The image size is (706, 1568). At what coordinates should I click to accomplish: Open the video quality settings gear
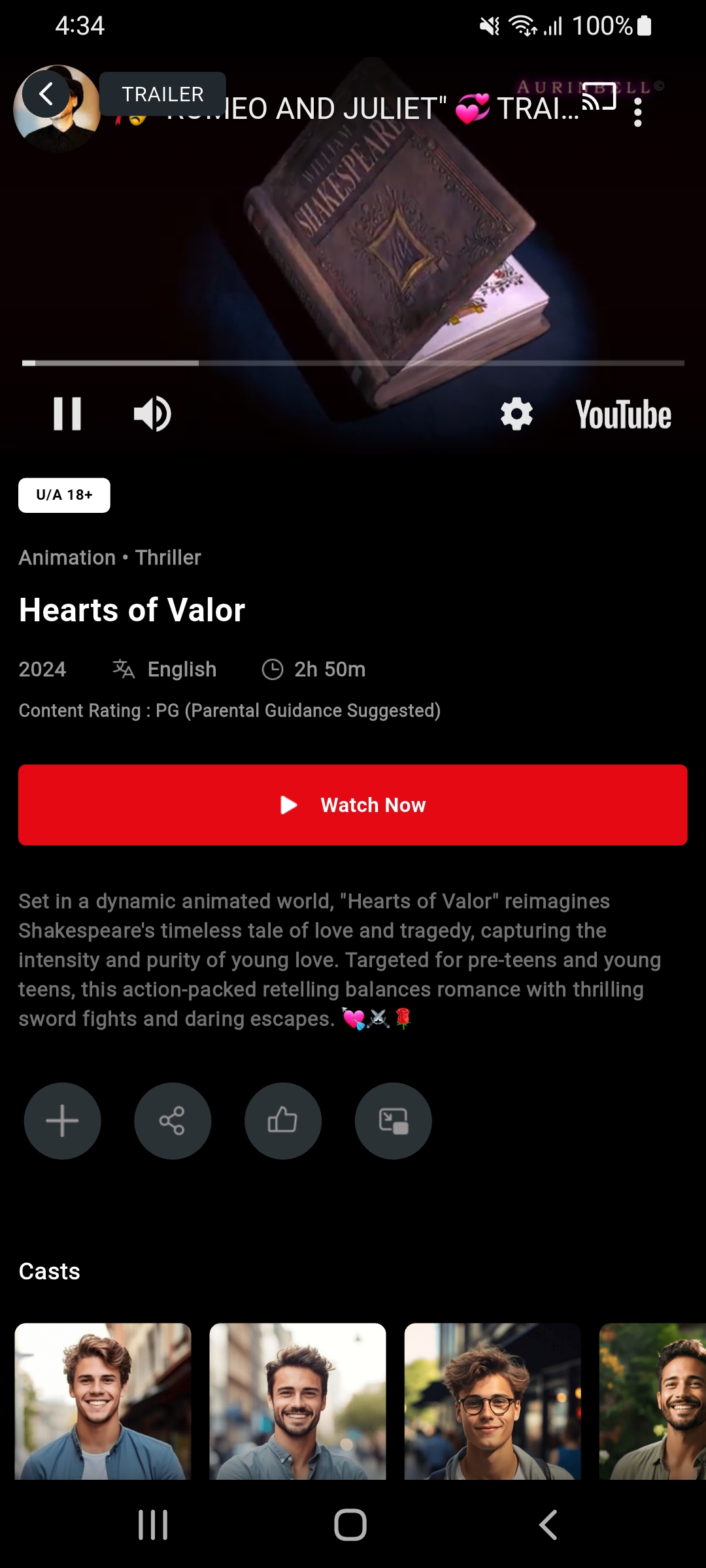click(x=515, y=413)
